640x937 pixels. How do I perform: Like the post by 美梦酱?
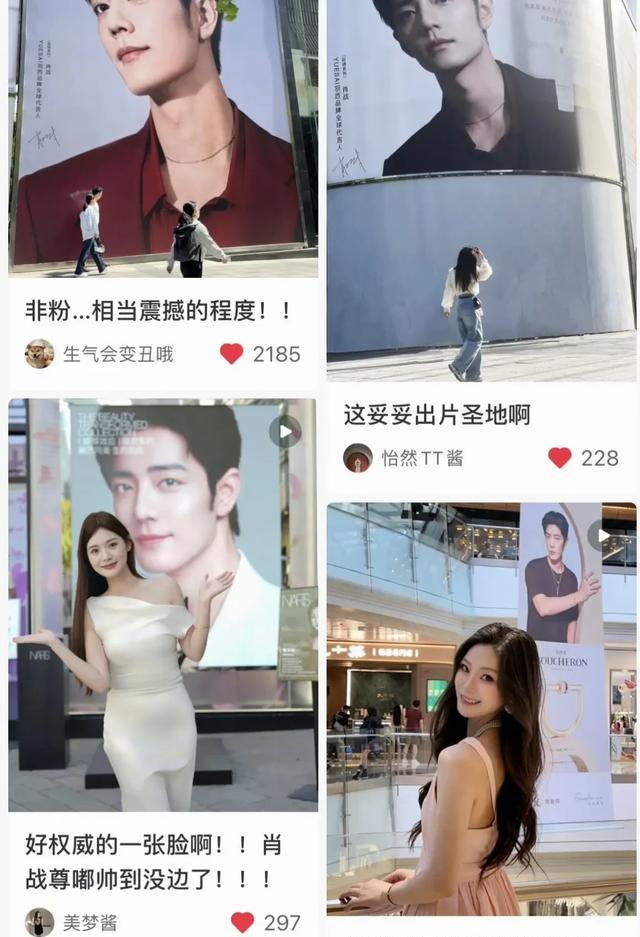pos(243,921)
